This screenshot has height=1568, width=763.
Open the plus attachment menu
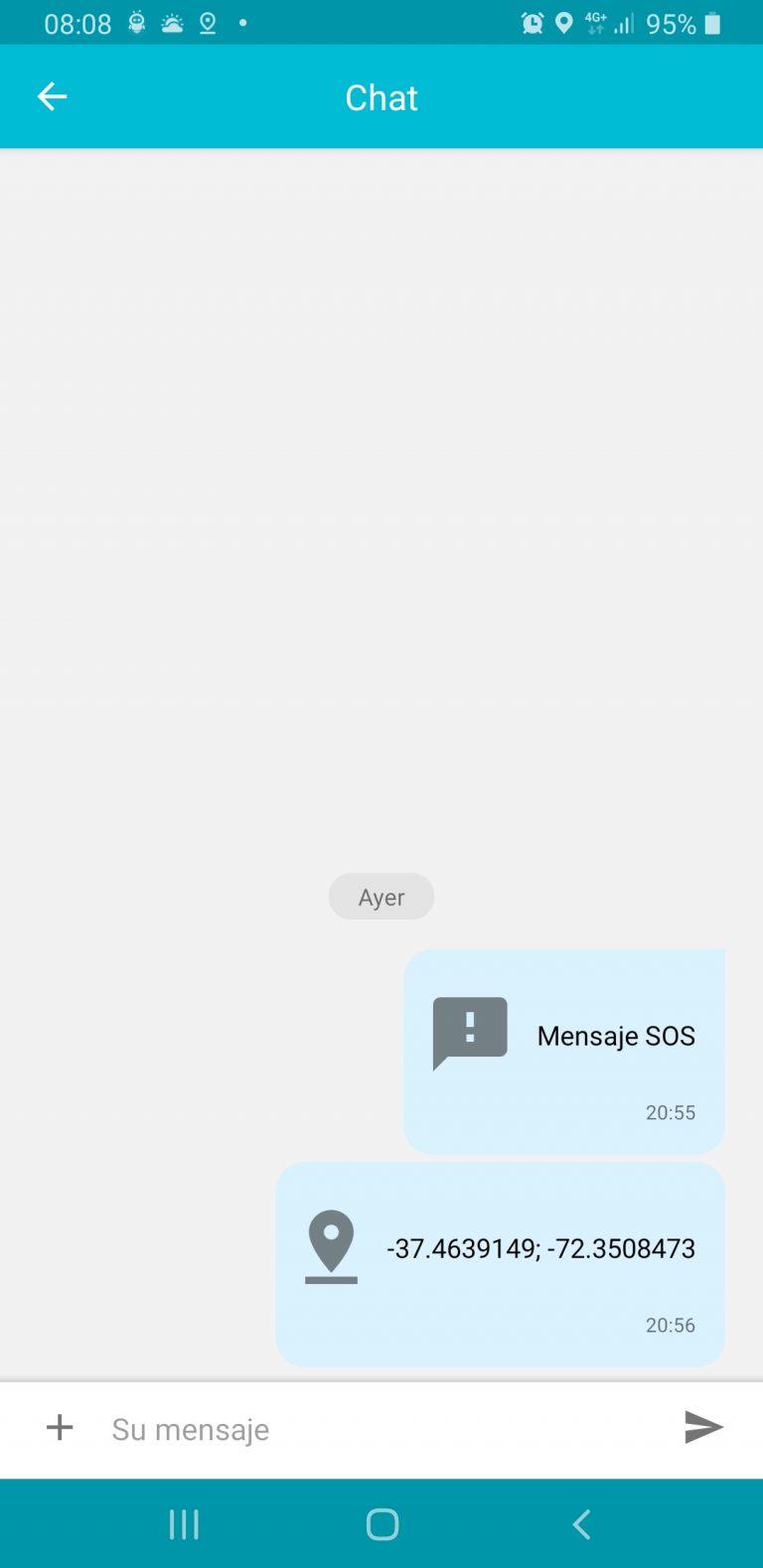click(60, 1428)
